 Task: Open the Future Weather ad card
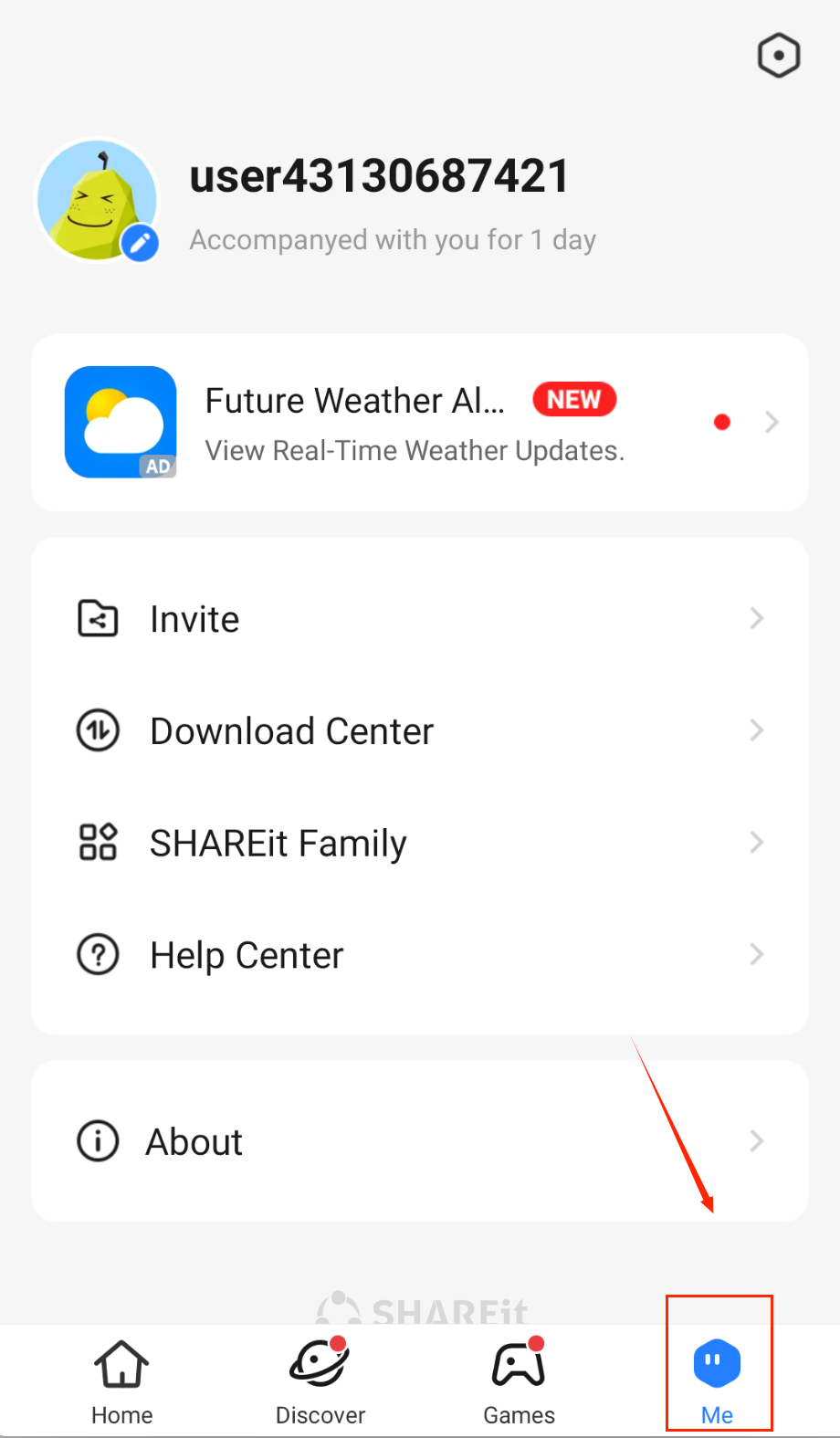419,423
